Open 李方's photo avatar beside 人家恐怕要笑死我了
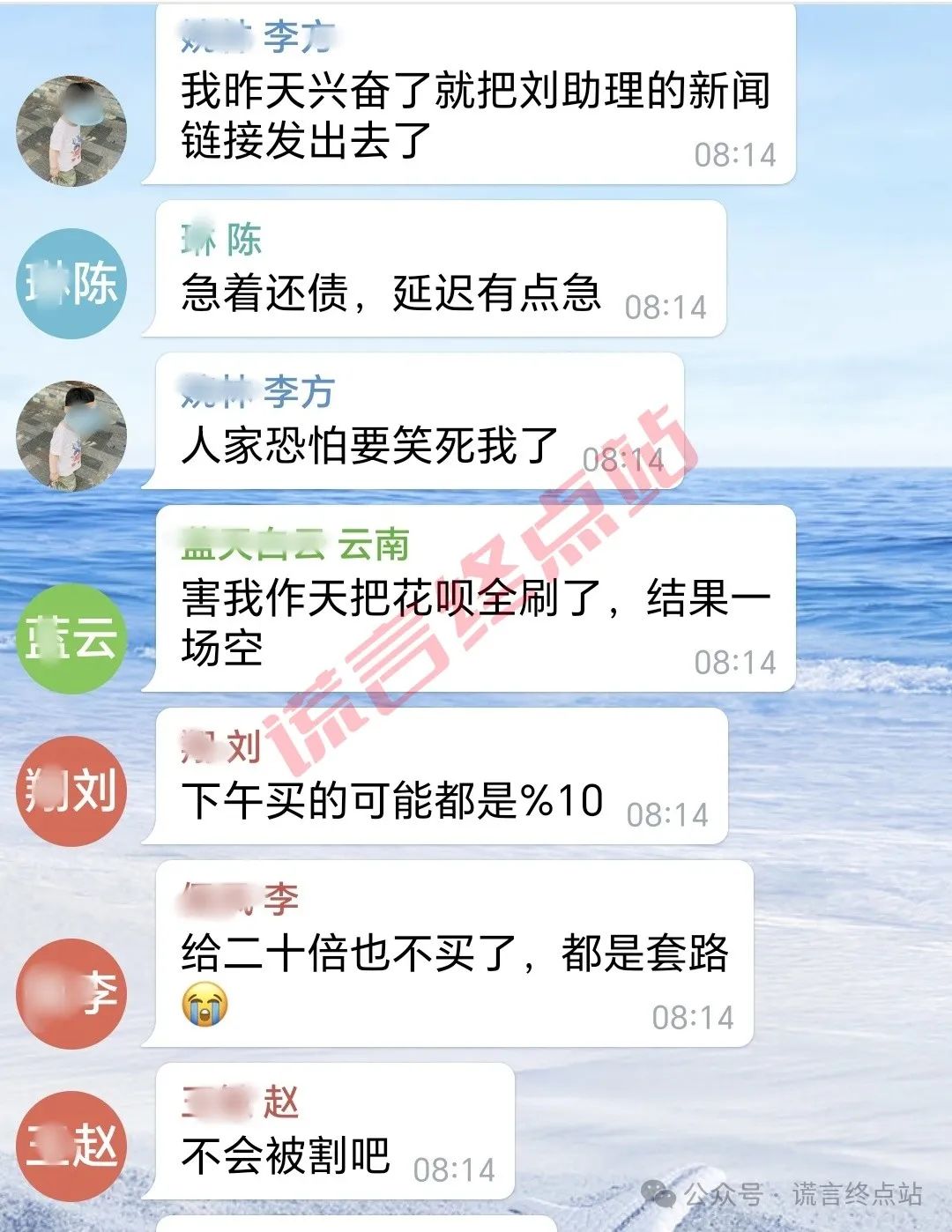 tap(71, 435)
